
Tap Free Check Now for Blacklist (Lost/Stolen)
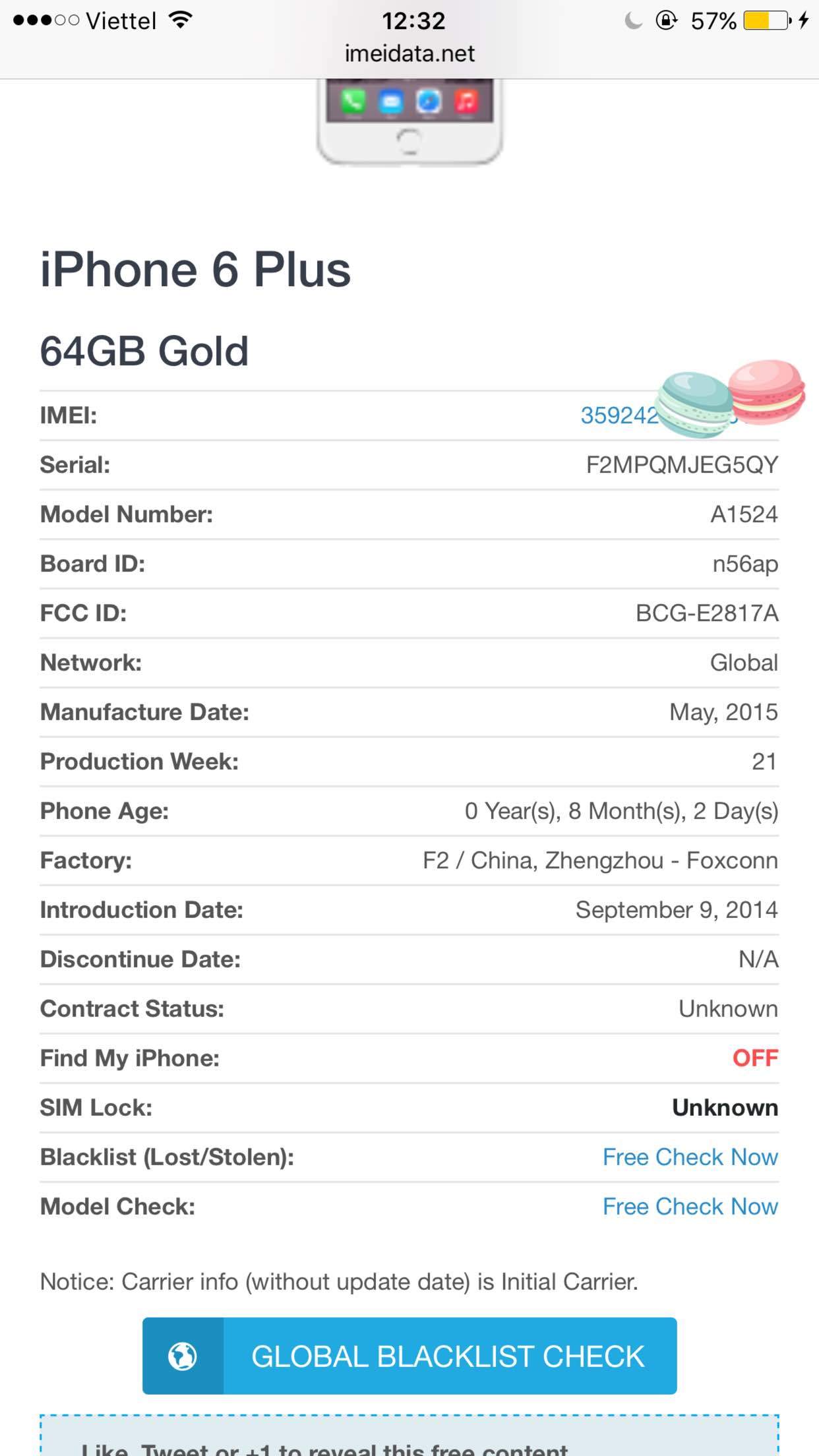pos(690,1157)
